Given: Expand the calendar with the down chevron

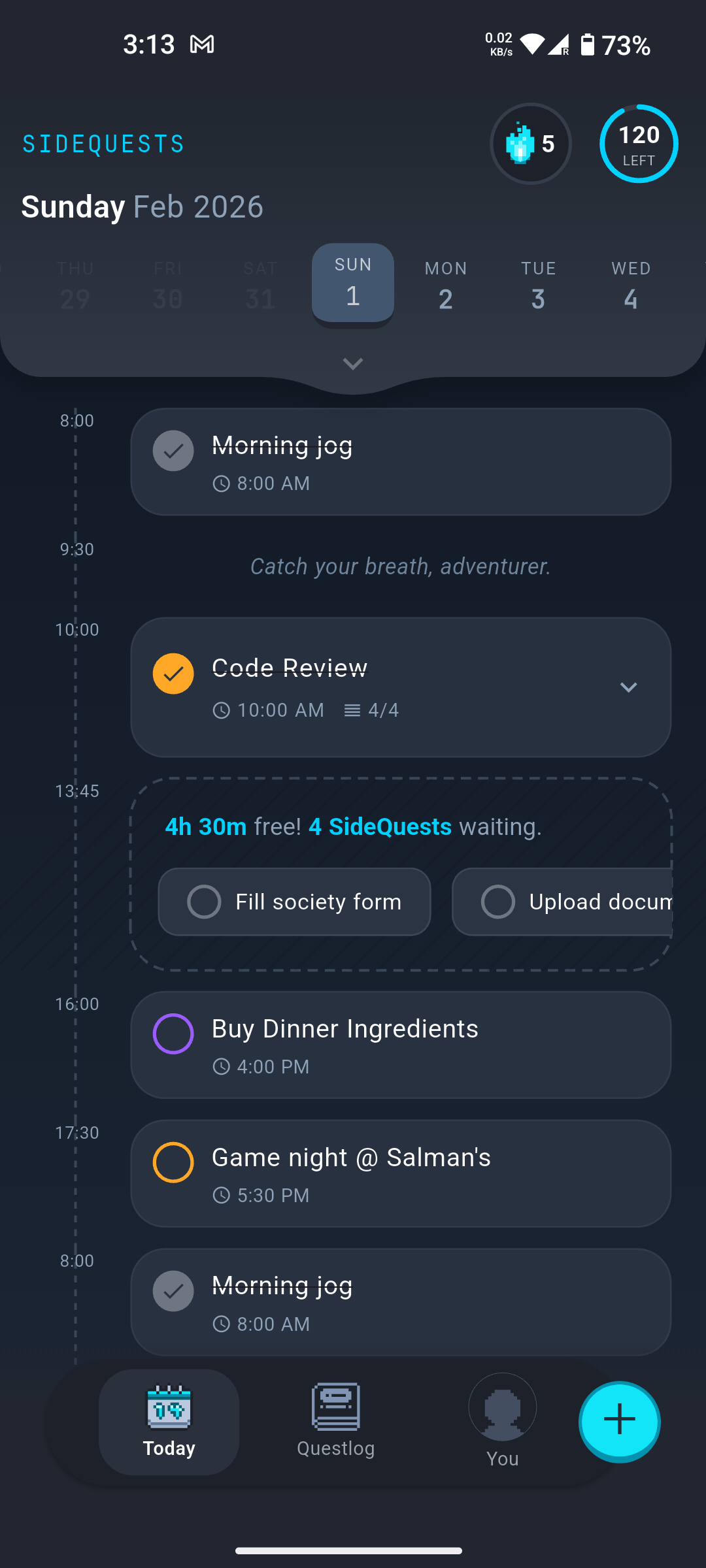Looking at the screenshot, I should [x=353, y=364].
